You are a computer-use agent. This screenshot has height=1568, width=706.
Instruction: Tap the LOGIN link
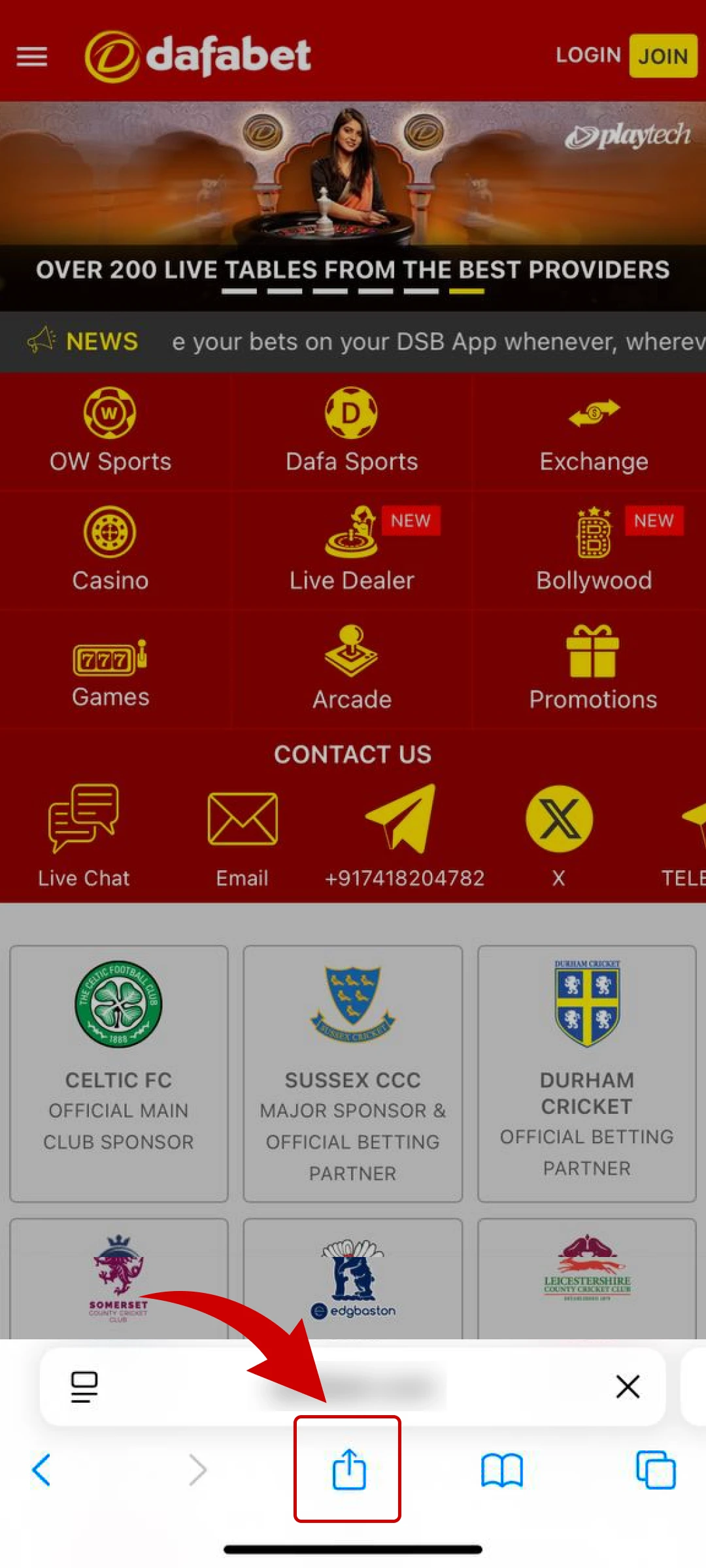[x=588, y=56]
